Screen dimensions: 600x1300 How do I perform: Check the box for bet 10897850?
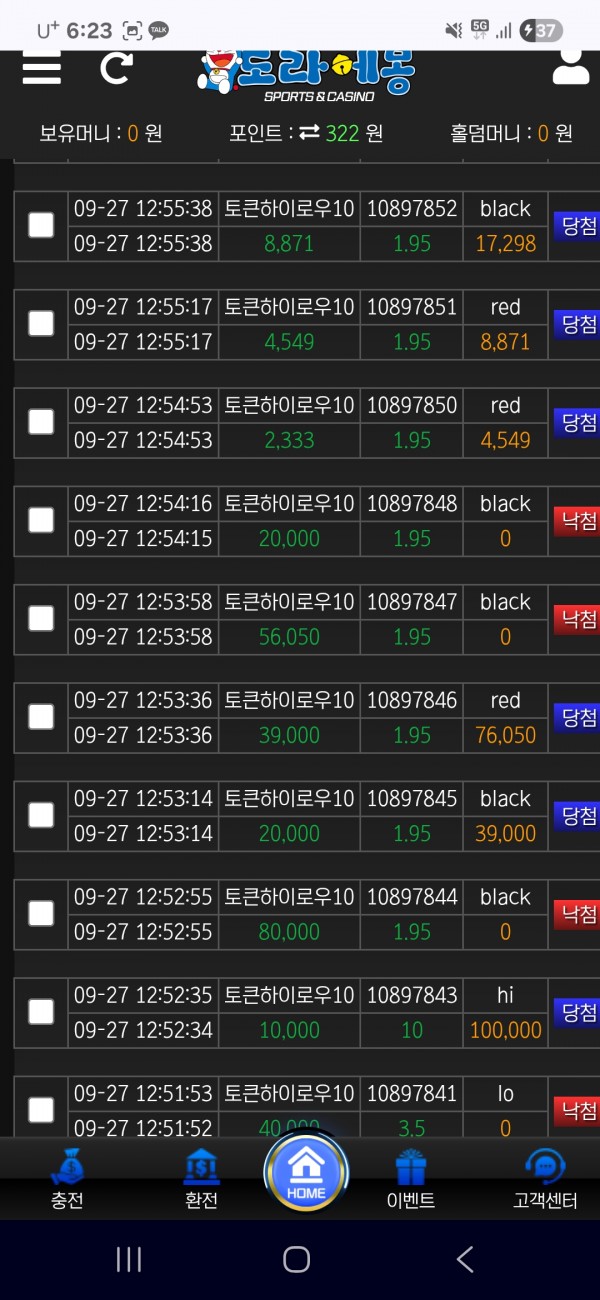(41, 421)
